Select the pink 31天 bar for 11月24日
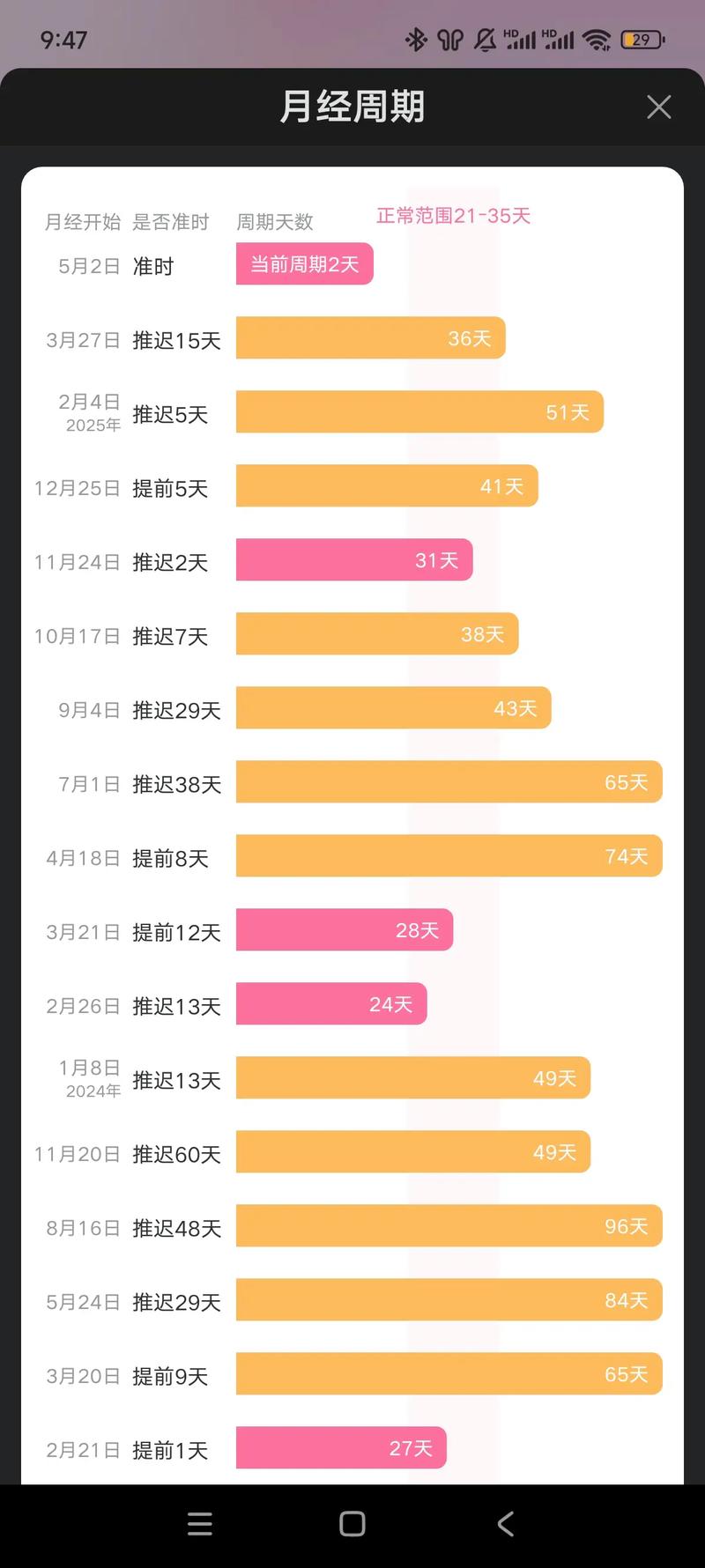The image size is (705, 1568). (x=352, y=560)
